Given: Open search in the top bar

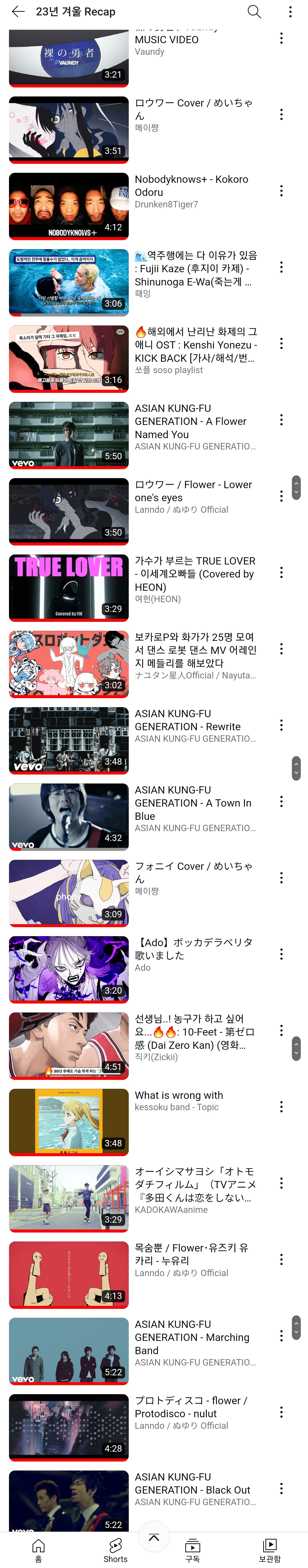Looking at the screenshot, I should pyautogui.click(x=254, y=12).
